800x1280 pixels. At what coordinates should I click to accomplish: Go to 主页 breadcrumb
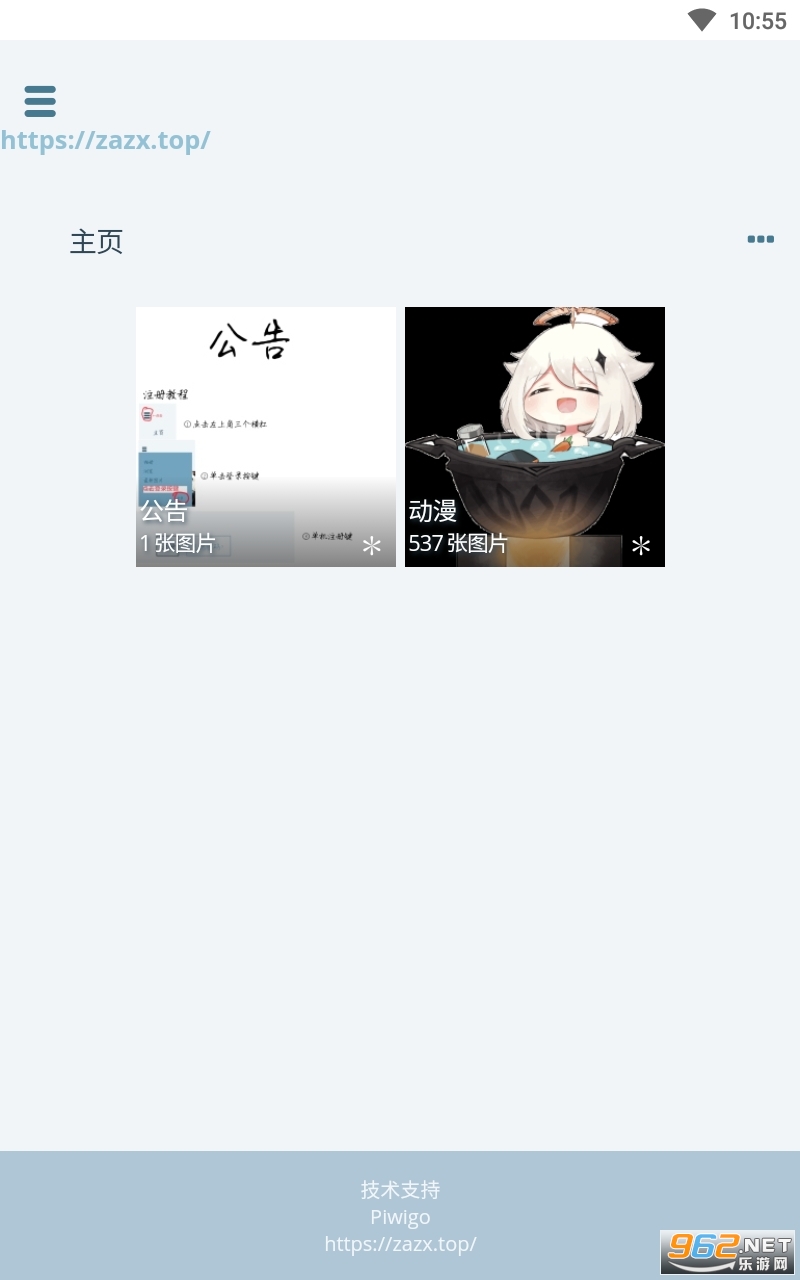click(96, 241)
